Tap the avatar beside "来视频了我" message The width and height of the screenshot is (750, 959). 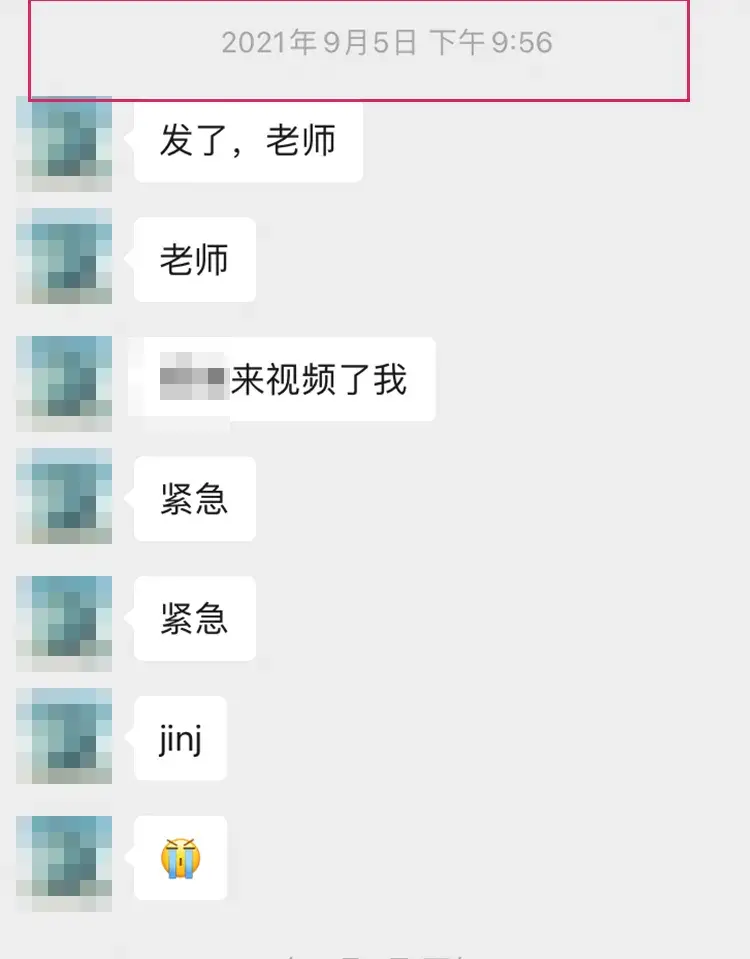pyautogui.click(x=63, y=380)
